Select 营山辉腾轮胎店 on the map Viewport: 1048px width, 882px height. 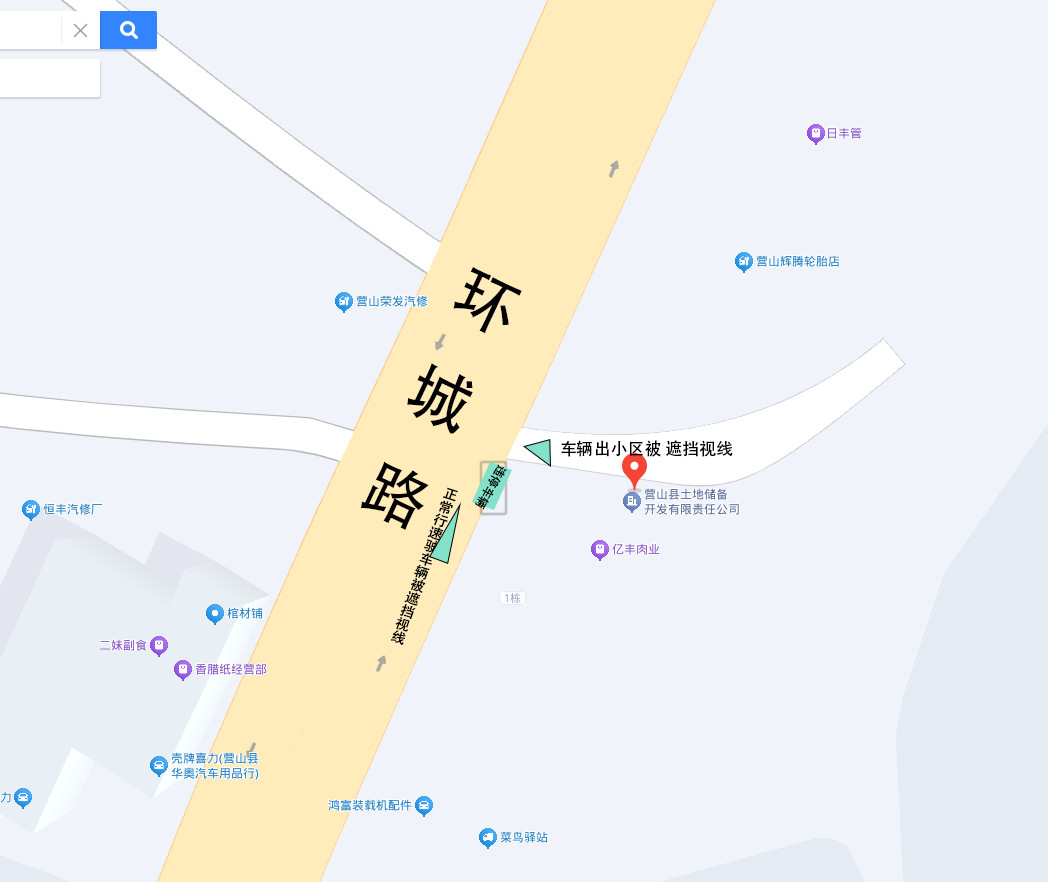coord(743,262)
